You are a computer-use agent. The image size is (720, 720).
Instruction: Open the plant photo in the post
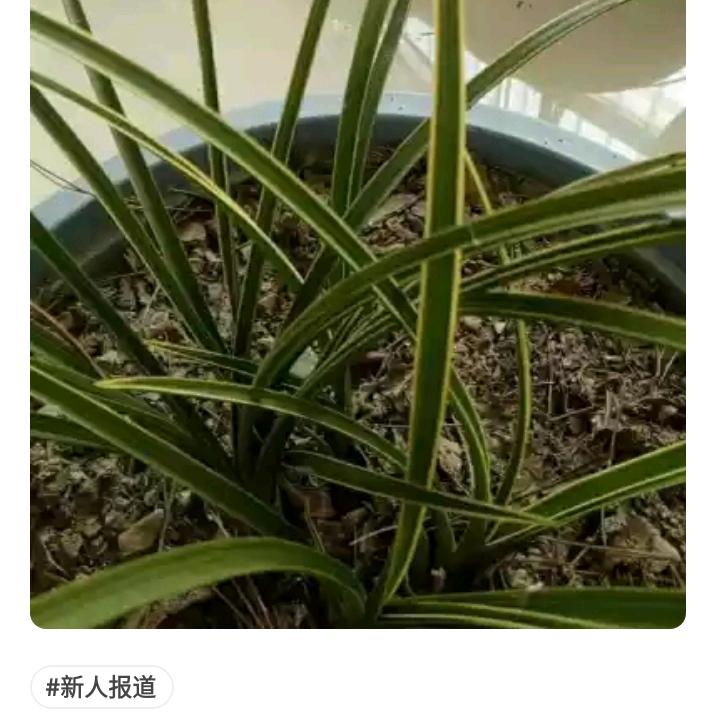(358, 314)
